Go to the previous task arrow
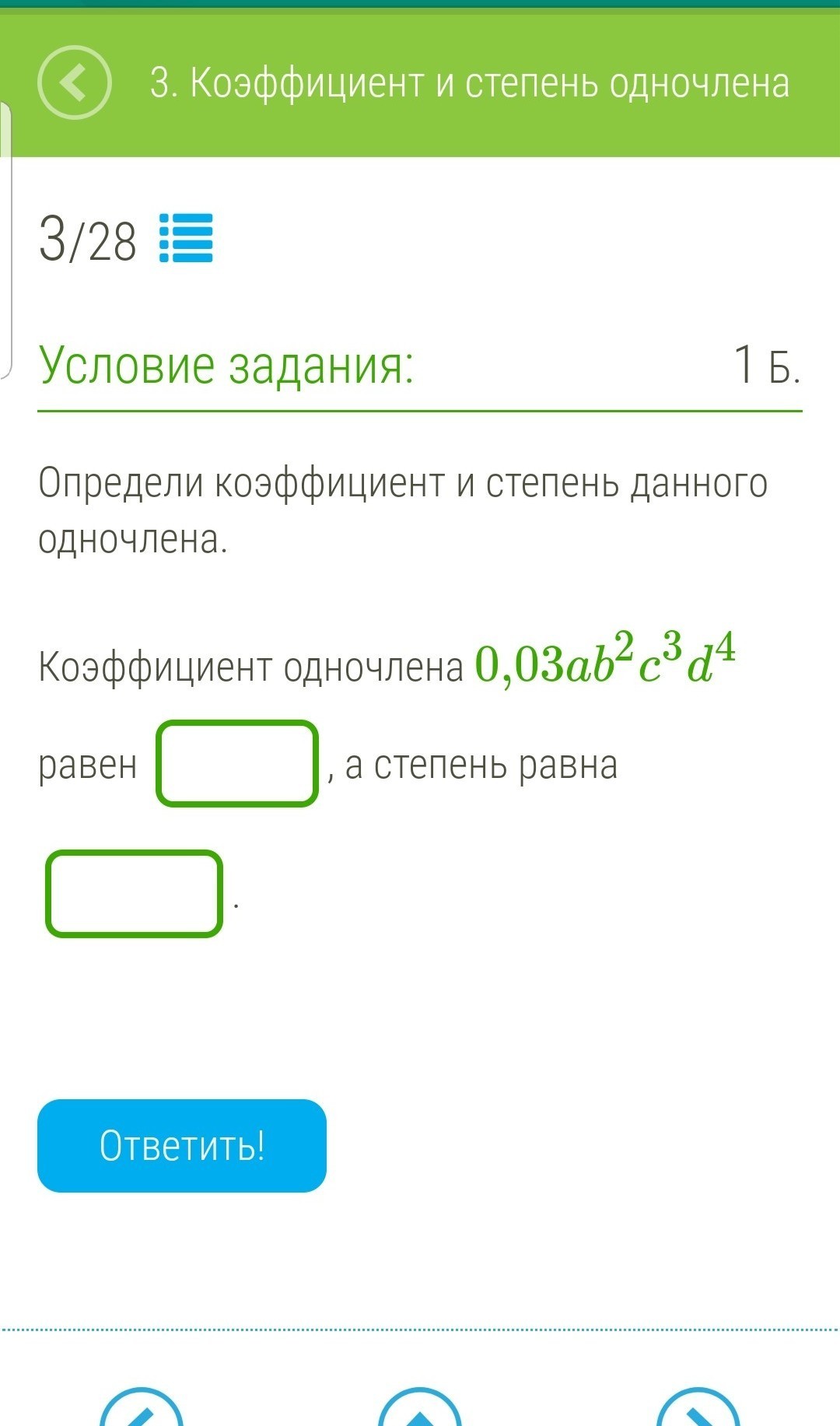840x1426 pixels. coord(142,1410)
